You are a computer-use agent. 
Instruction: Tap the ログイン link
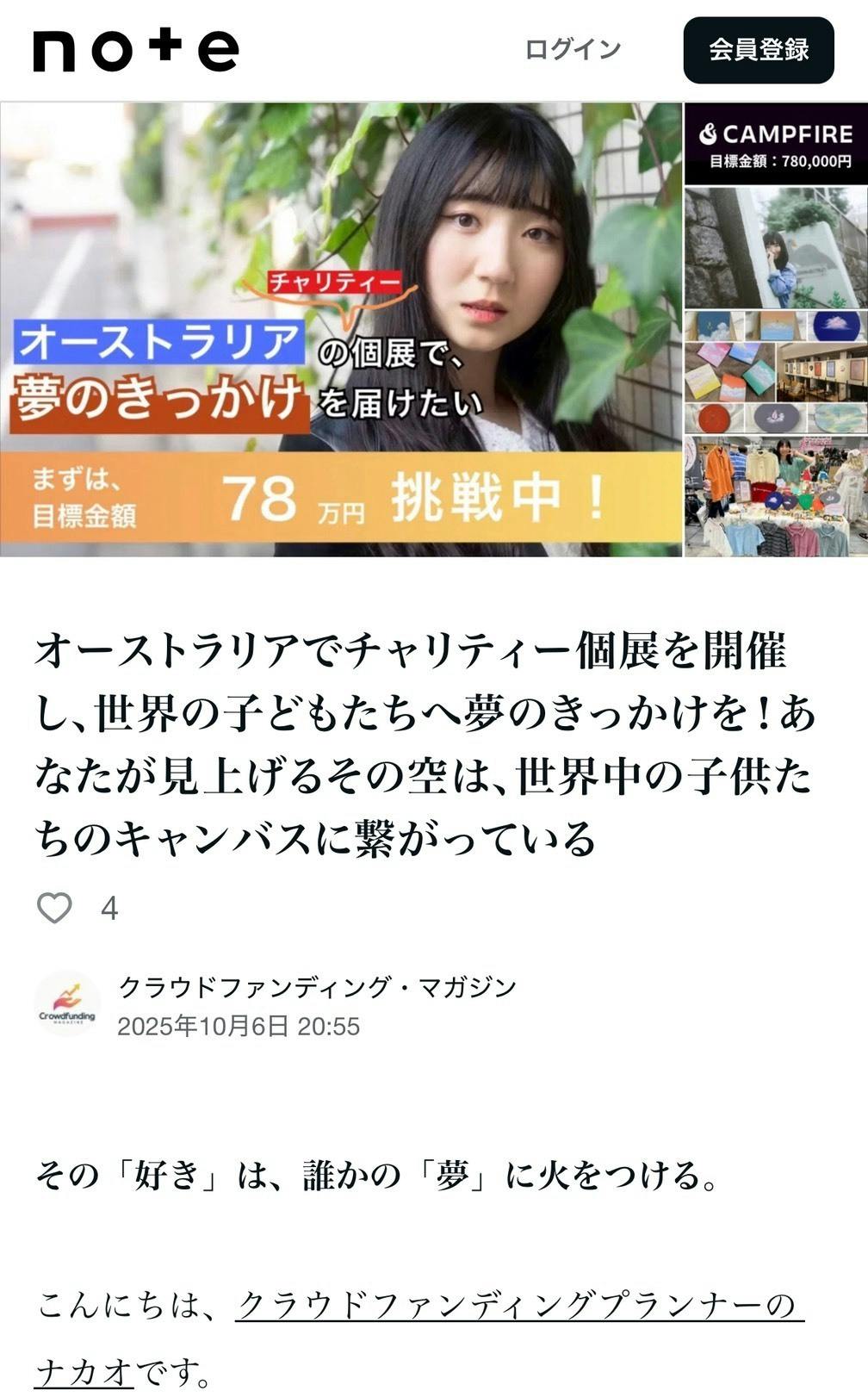[x=573, y=50]
